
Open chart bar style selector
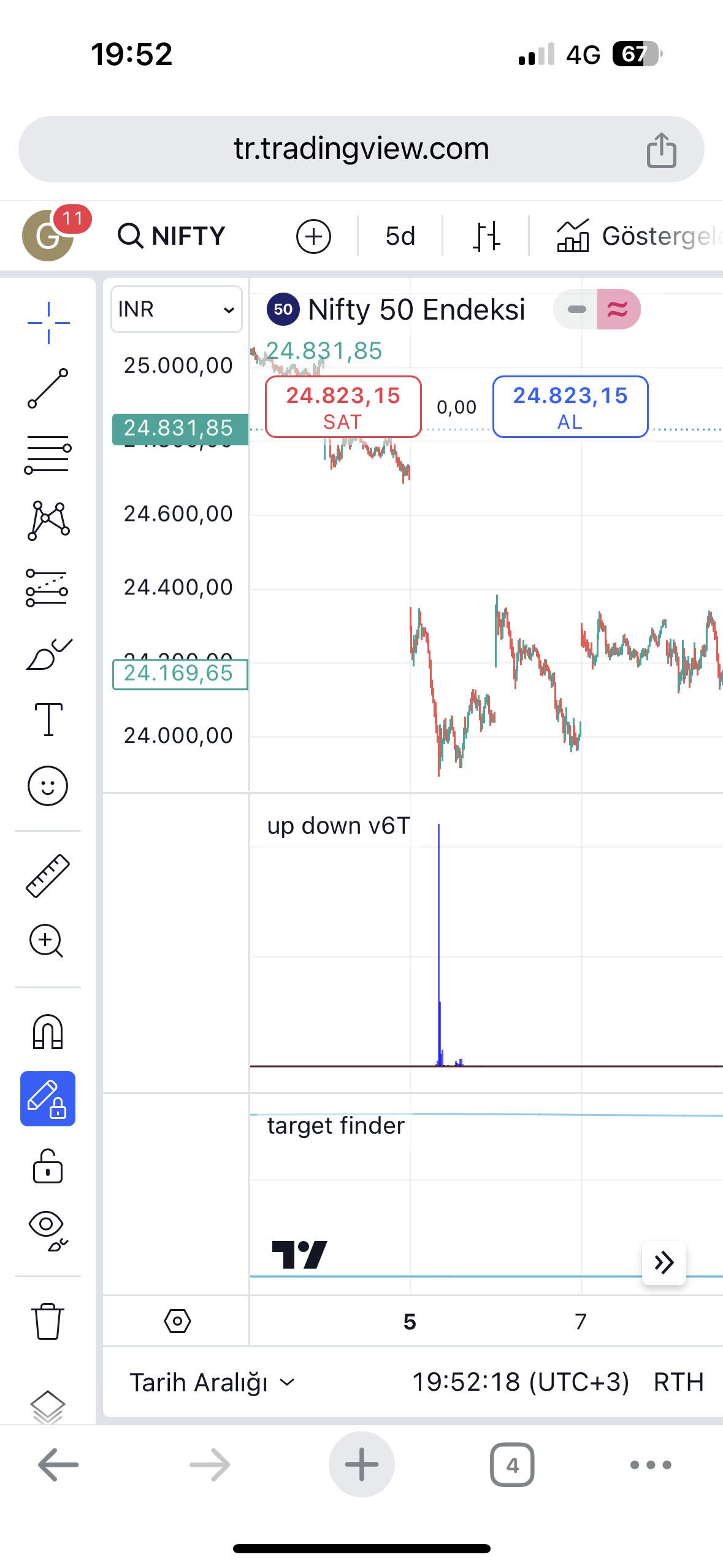tap(486, 236)
